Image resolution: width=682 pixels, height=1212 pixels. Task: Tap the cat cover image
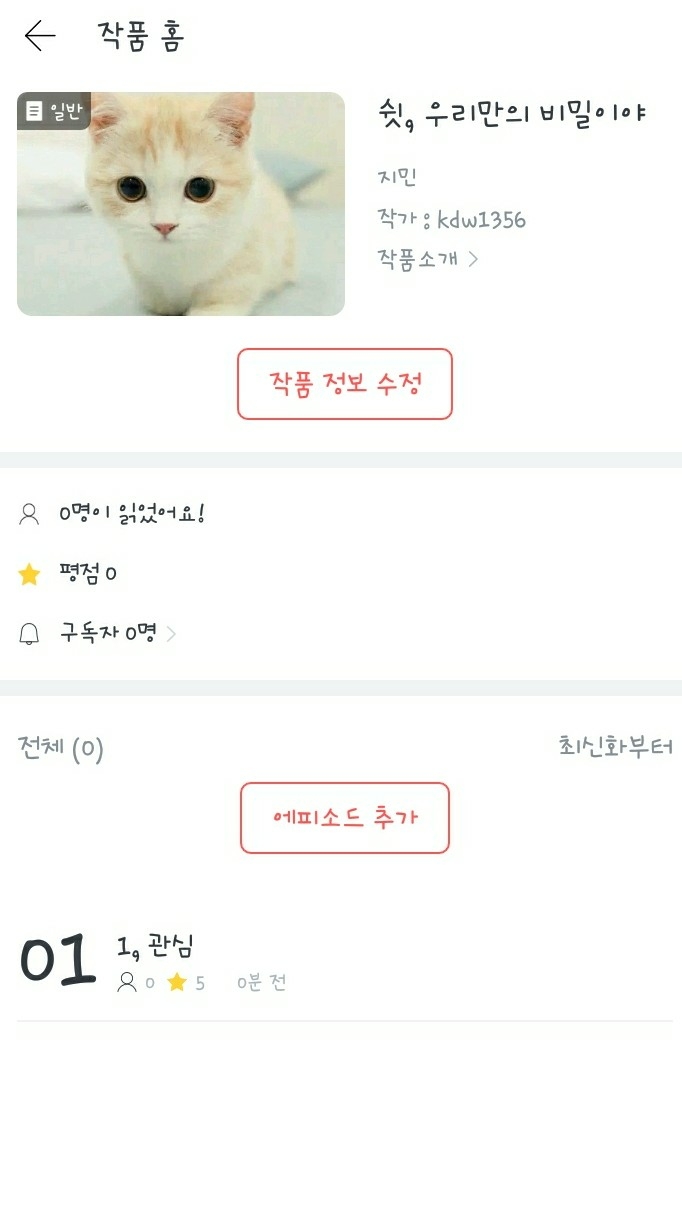point(181,204)
